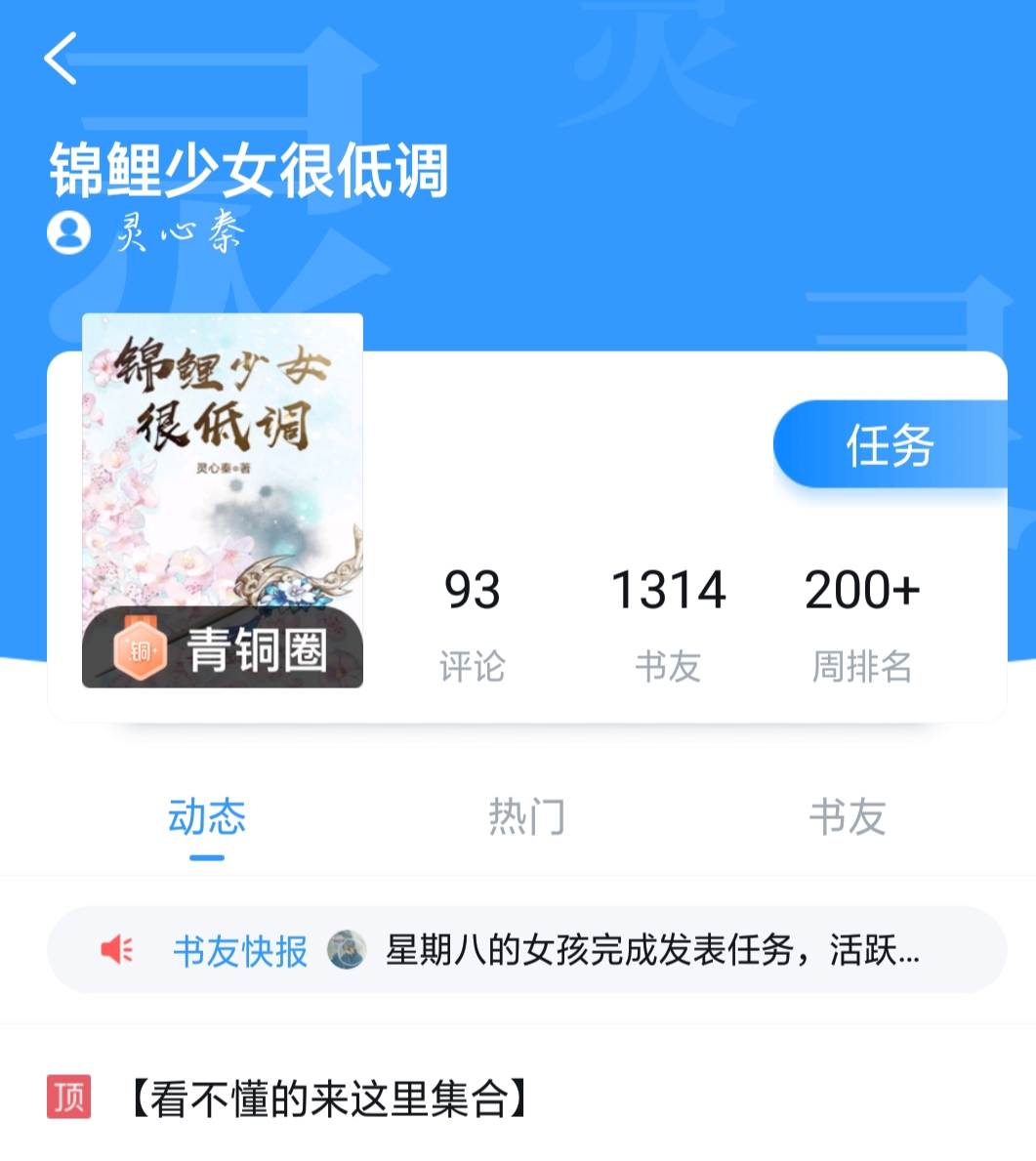Switch to the 动态 tab
This screenshot has height=1161, width=1036.
[x=206, y=817]
